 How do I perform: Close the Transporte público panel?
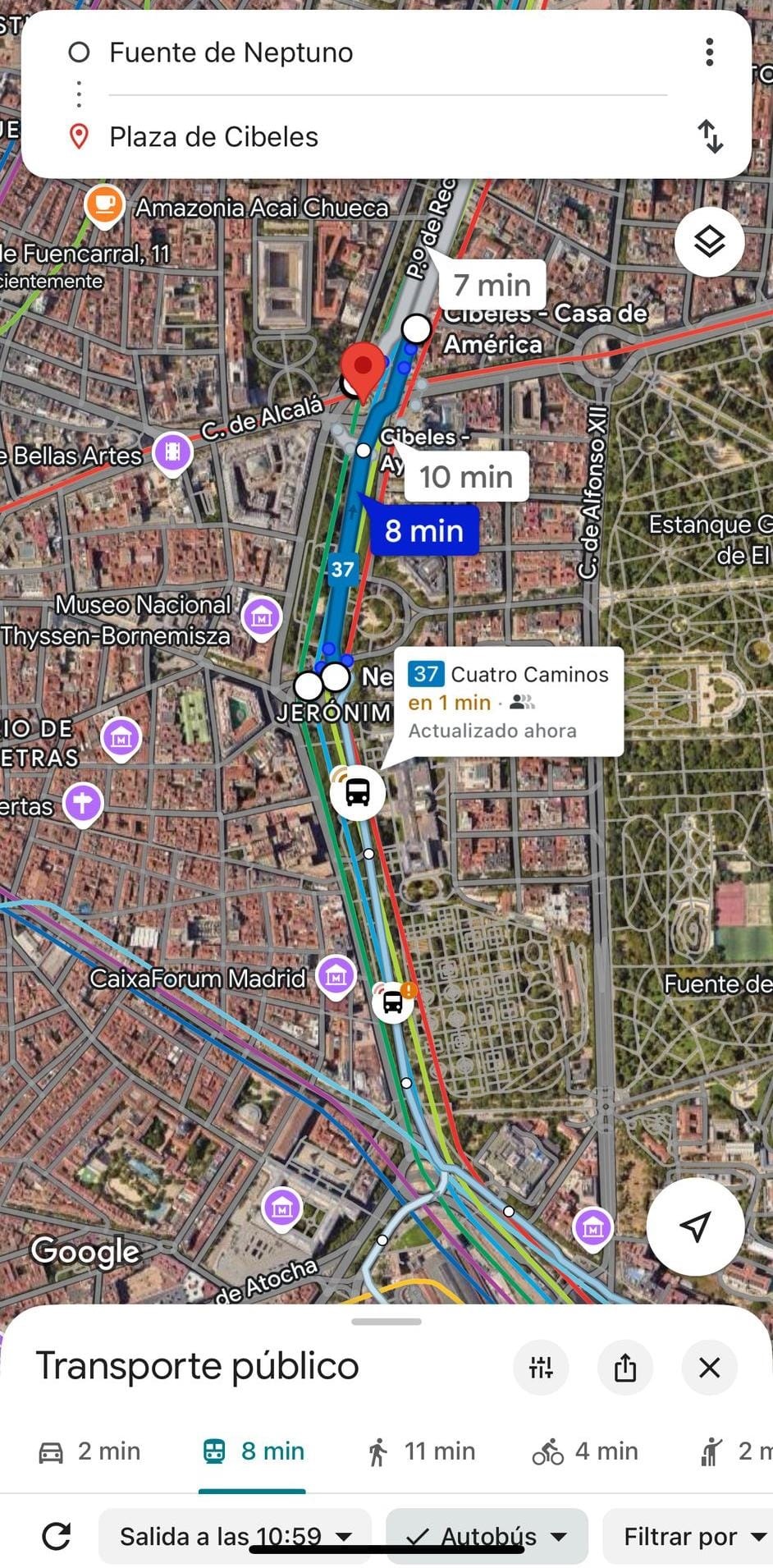[x=709, y=1368]
